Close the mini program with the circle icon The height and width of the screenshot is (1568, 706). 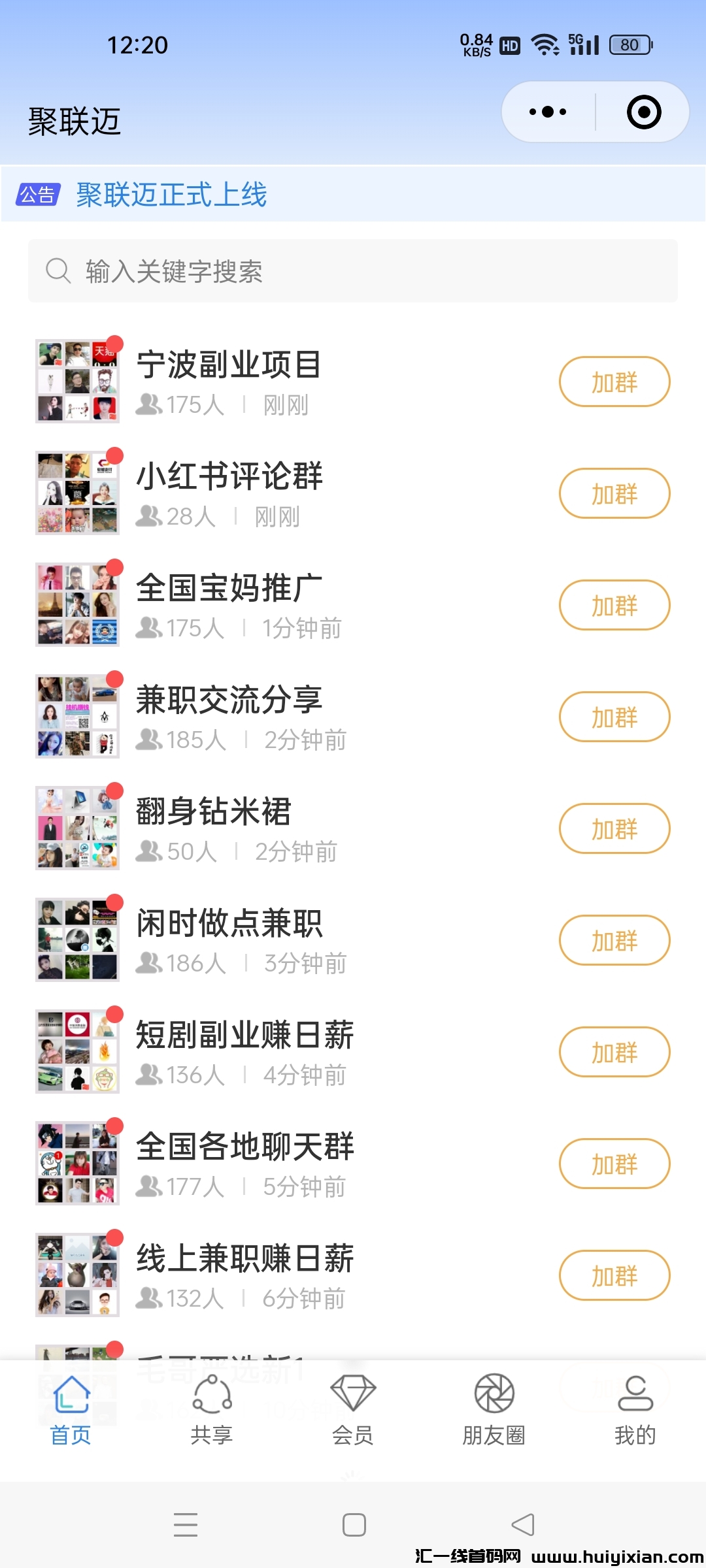coord(643,112)
